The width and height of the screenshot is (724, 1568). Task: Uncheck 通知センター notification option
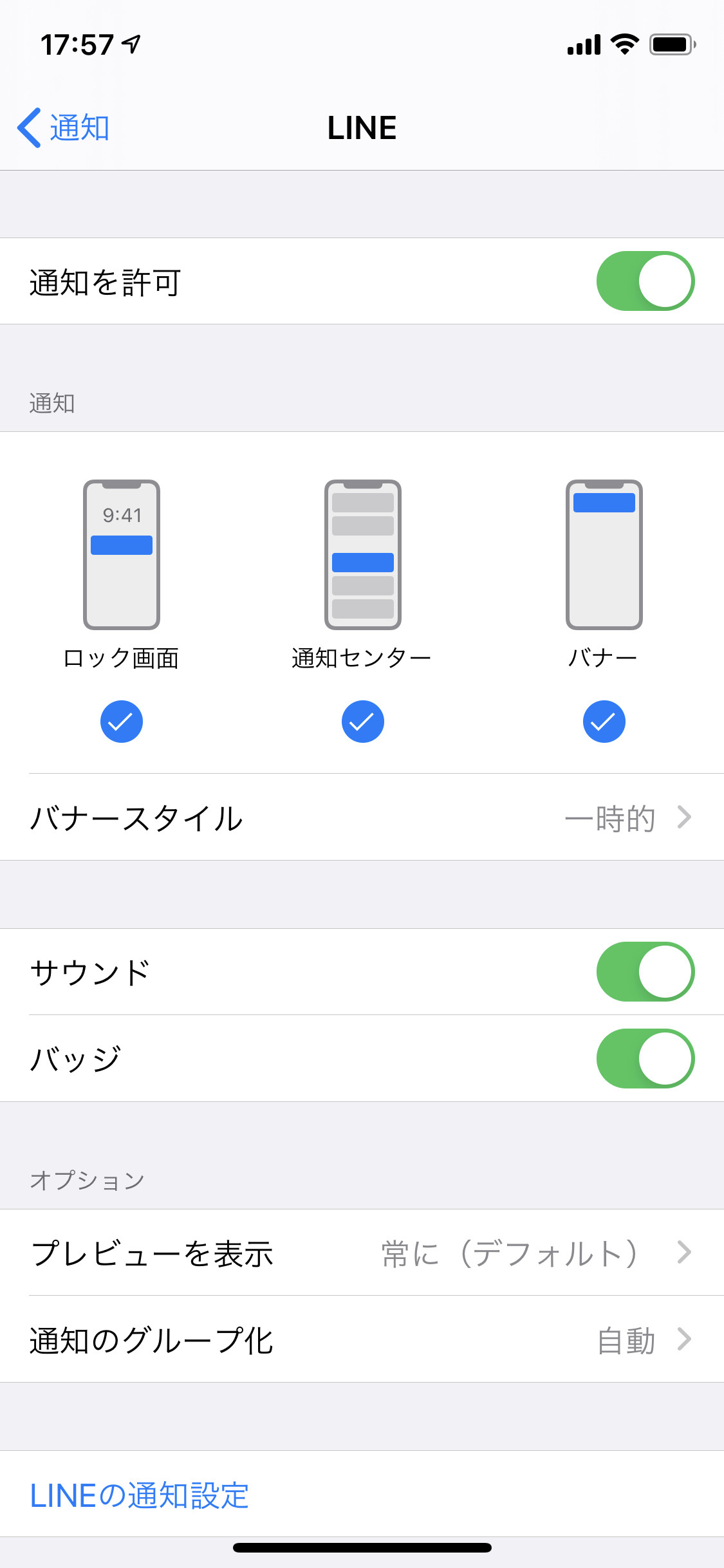362,721
